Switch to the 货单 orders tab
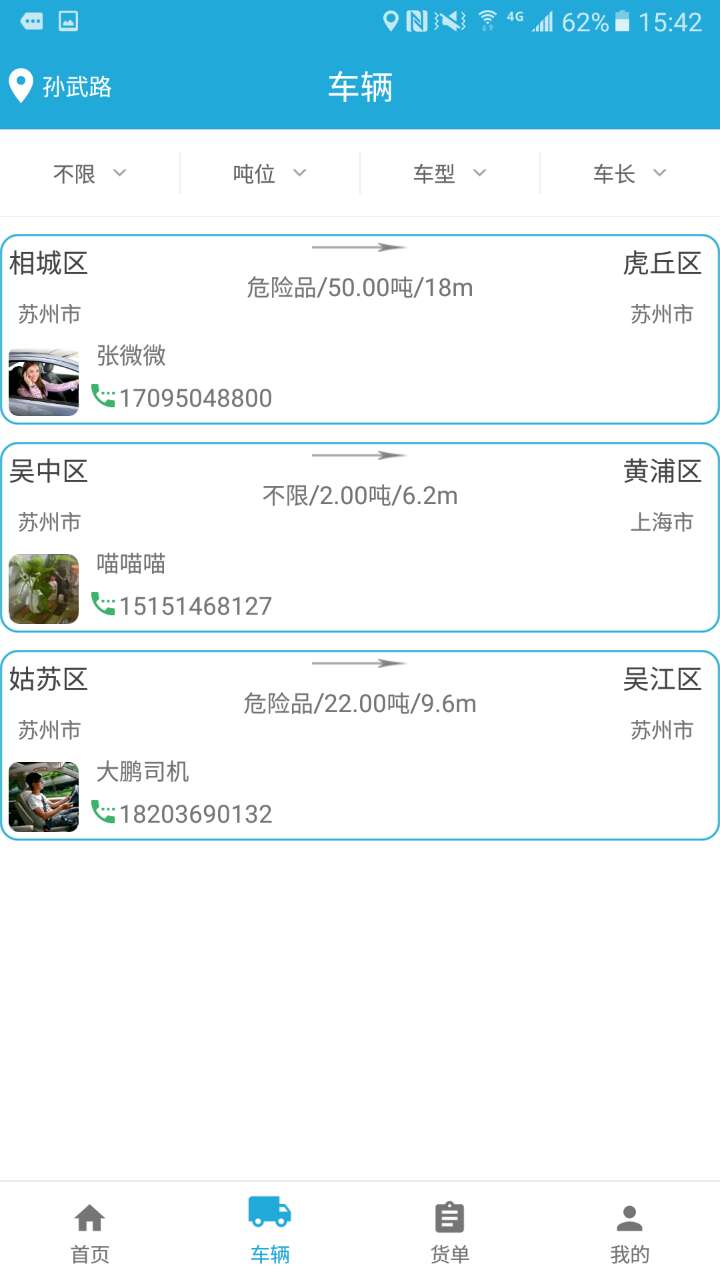This screenshot has width=720, height=1280. coord(450,1232)
